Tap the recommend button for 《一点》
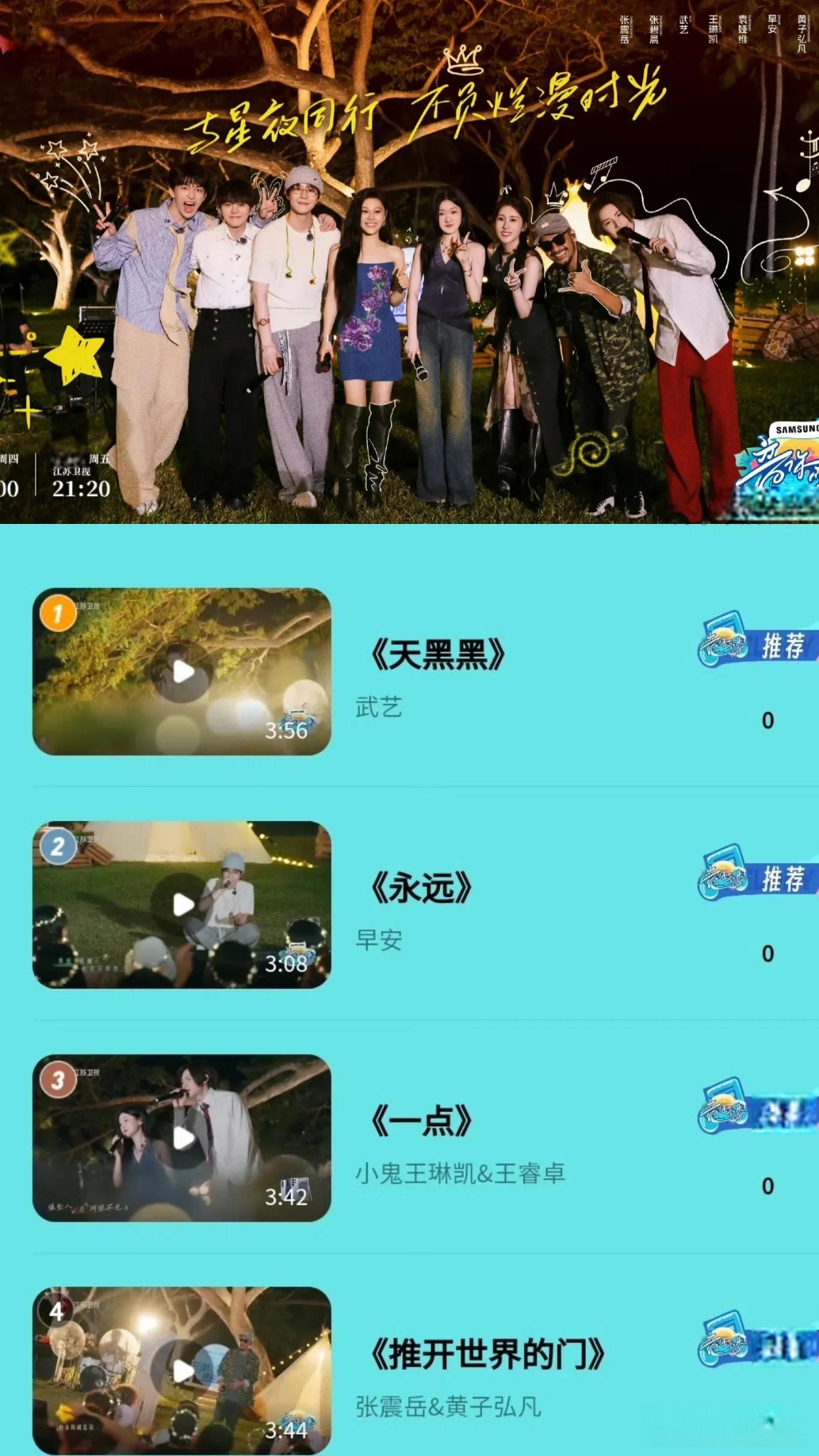The image size is (819, 1456). (x=758, y=1110)
